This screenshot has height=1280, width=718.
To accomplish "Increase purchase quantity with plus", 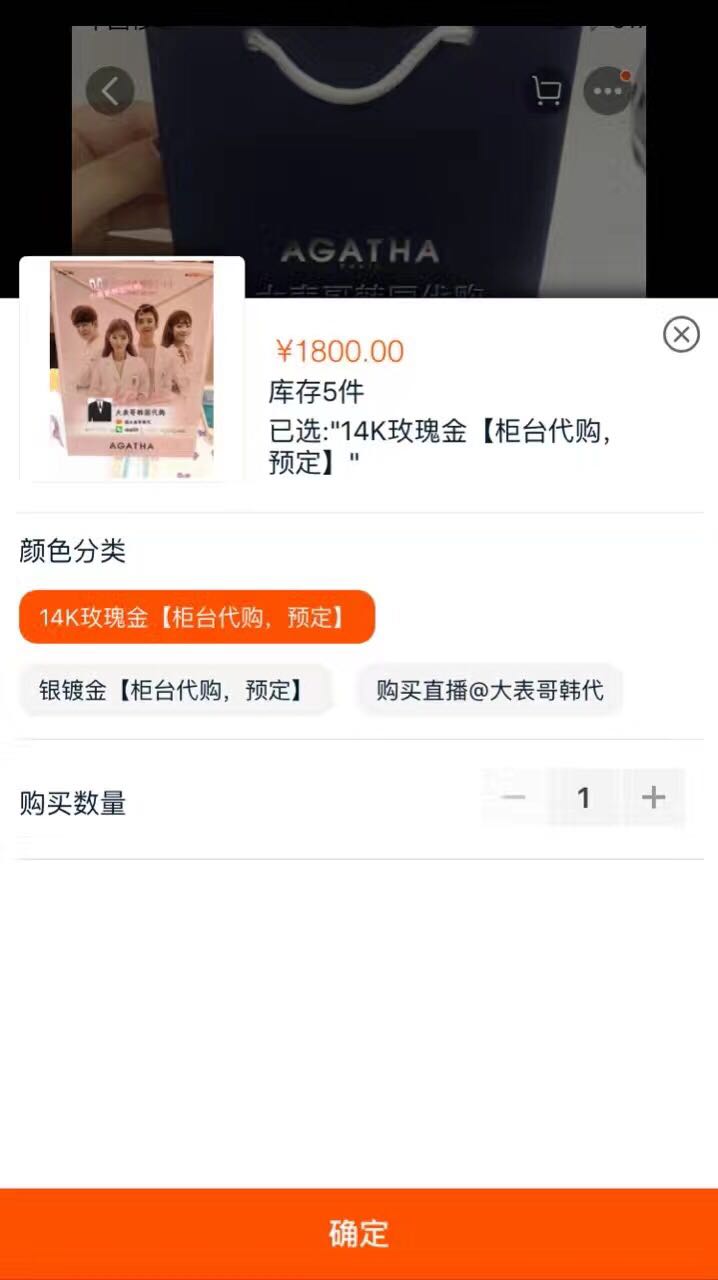I will coord(653,797).
